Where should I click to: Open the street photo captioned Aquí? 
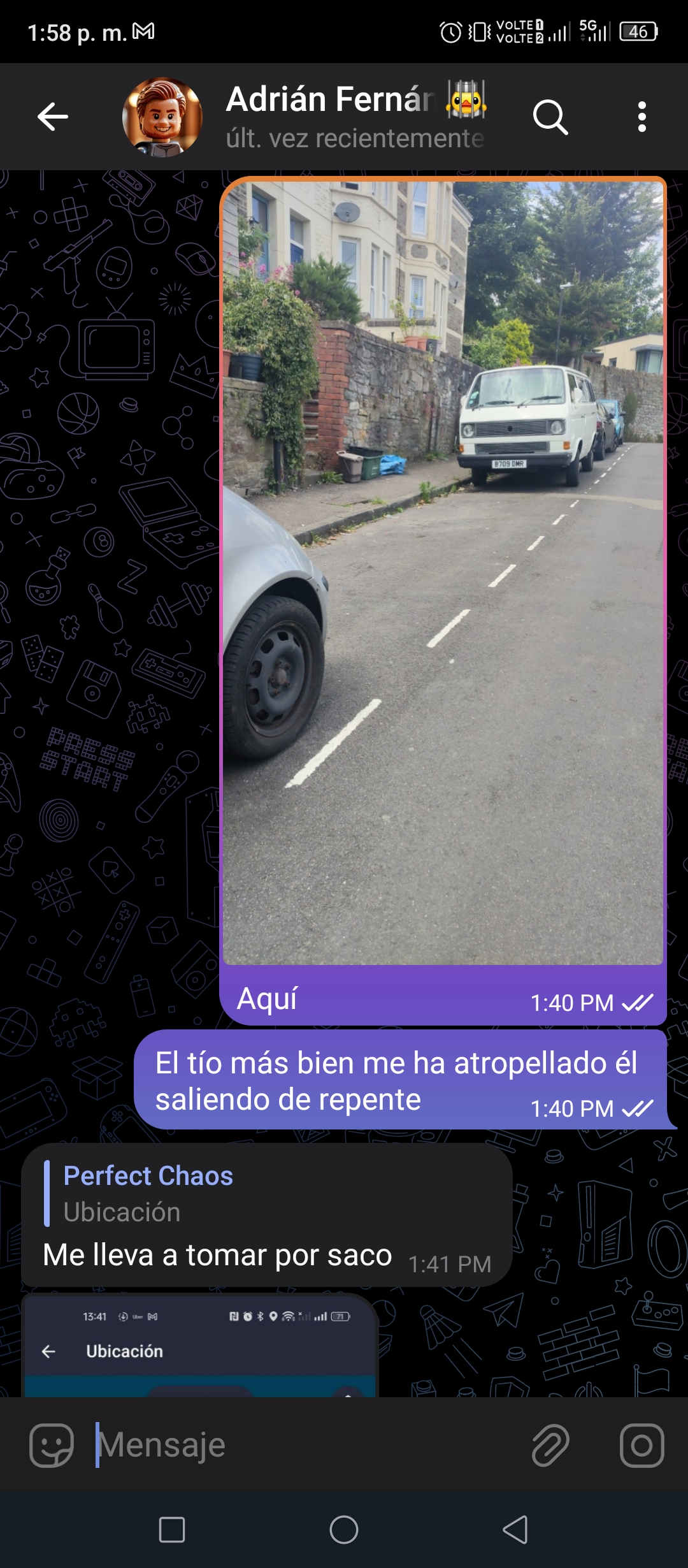pos(443,572)
